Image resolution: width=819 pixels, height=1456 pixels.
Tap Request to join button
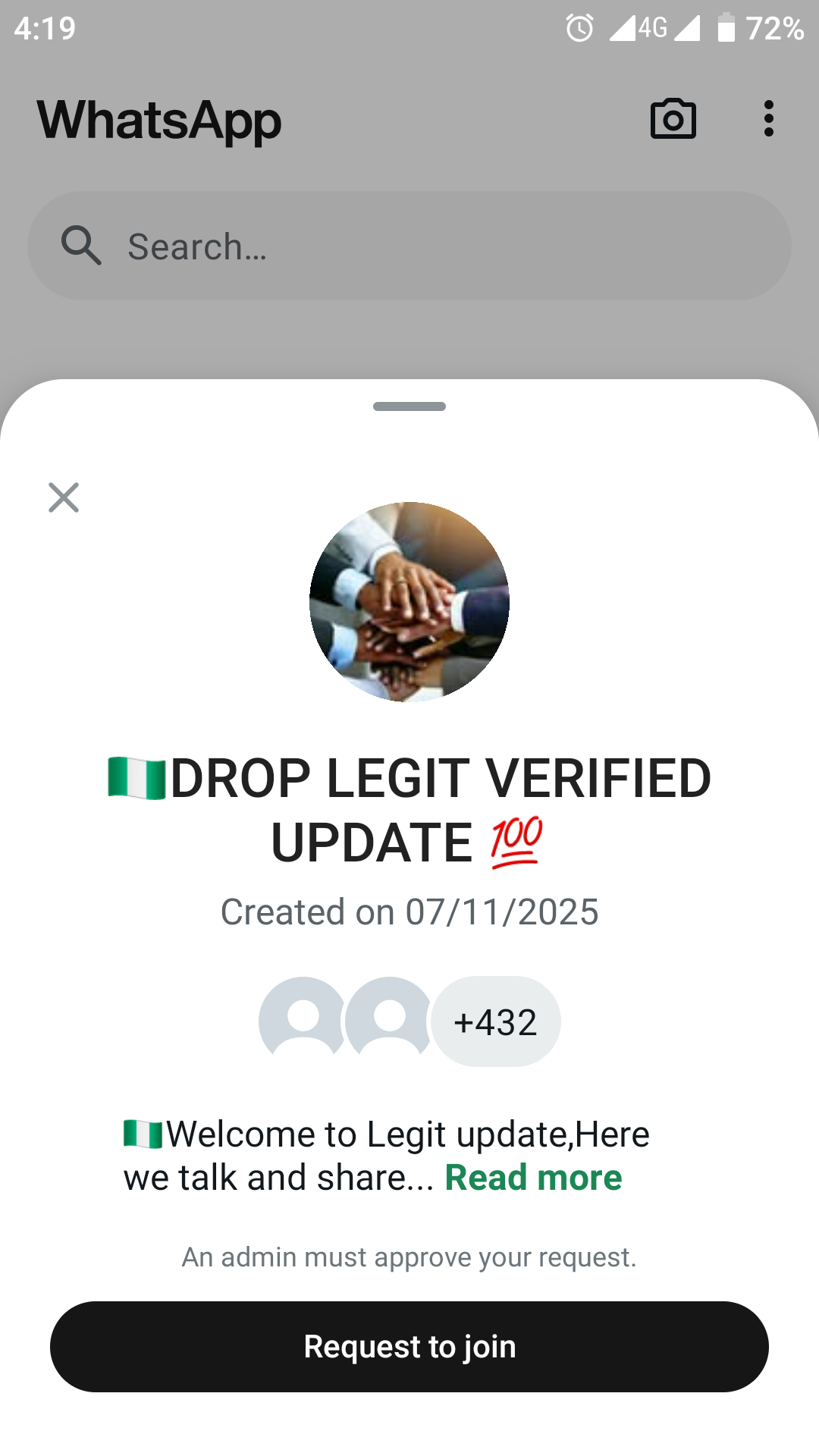pos(409,1347)
